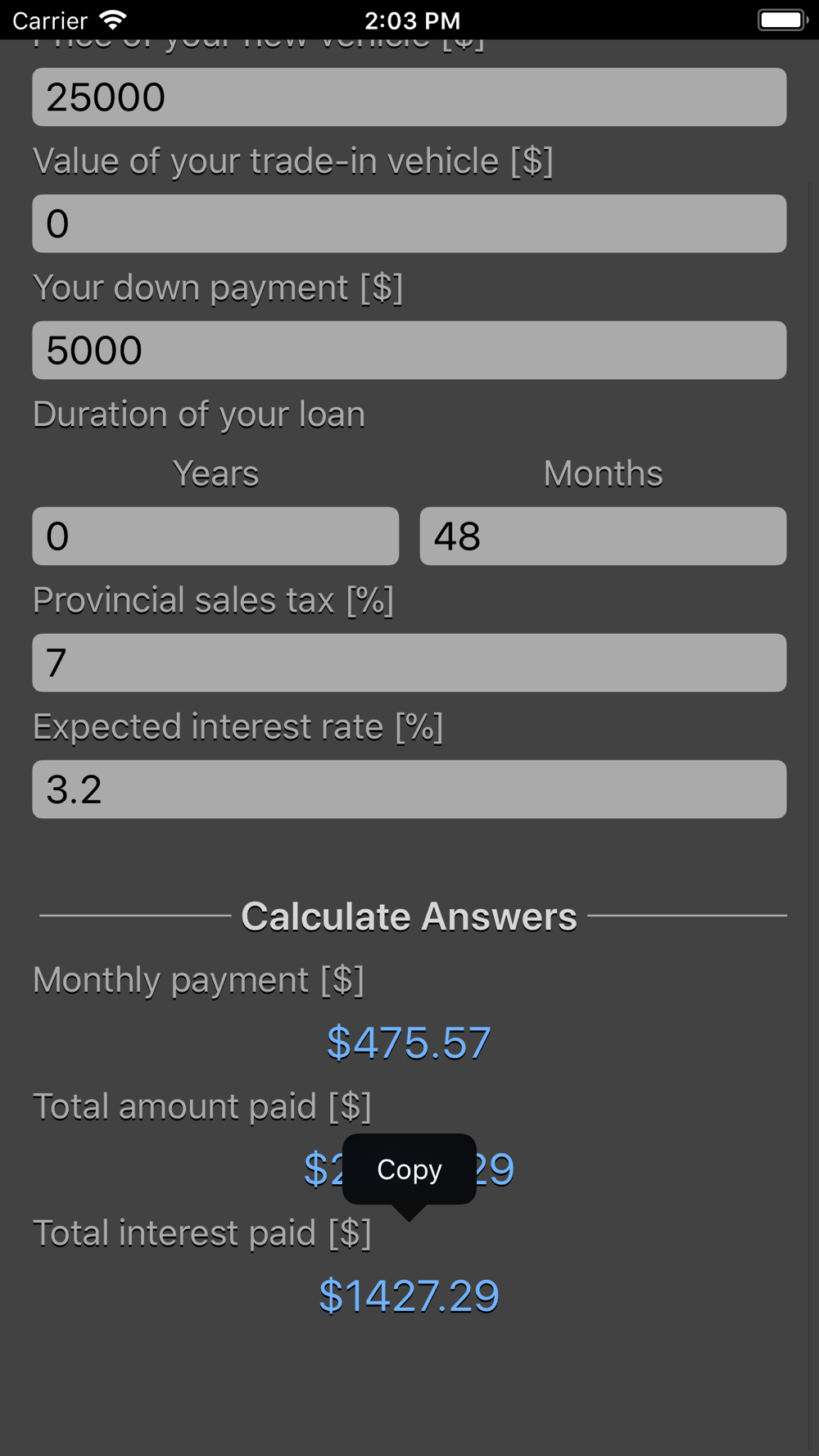The width and height of the screenshot is (819, 1456).
Task: Edit the loan duration Months field
Action: tap(603, 536)
